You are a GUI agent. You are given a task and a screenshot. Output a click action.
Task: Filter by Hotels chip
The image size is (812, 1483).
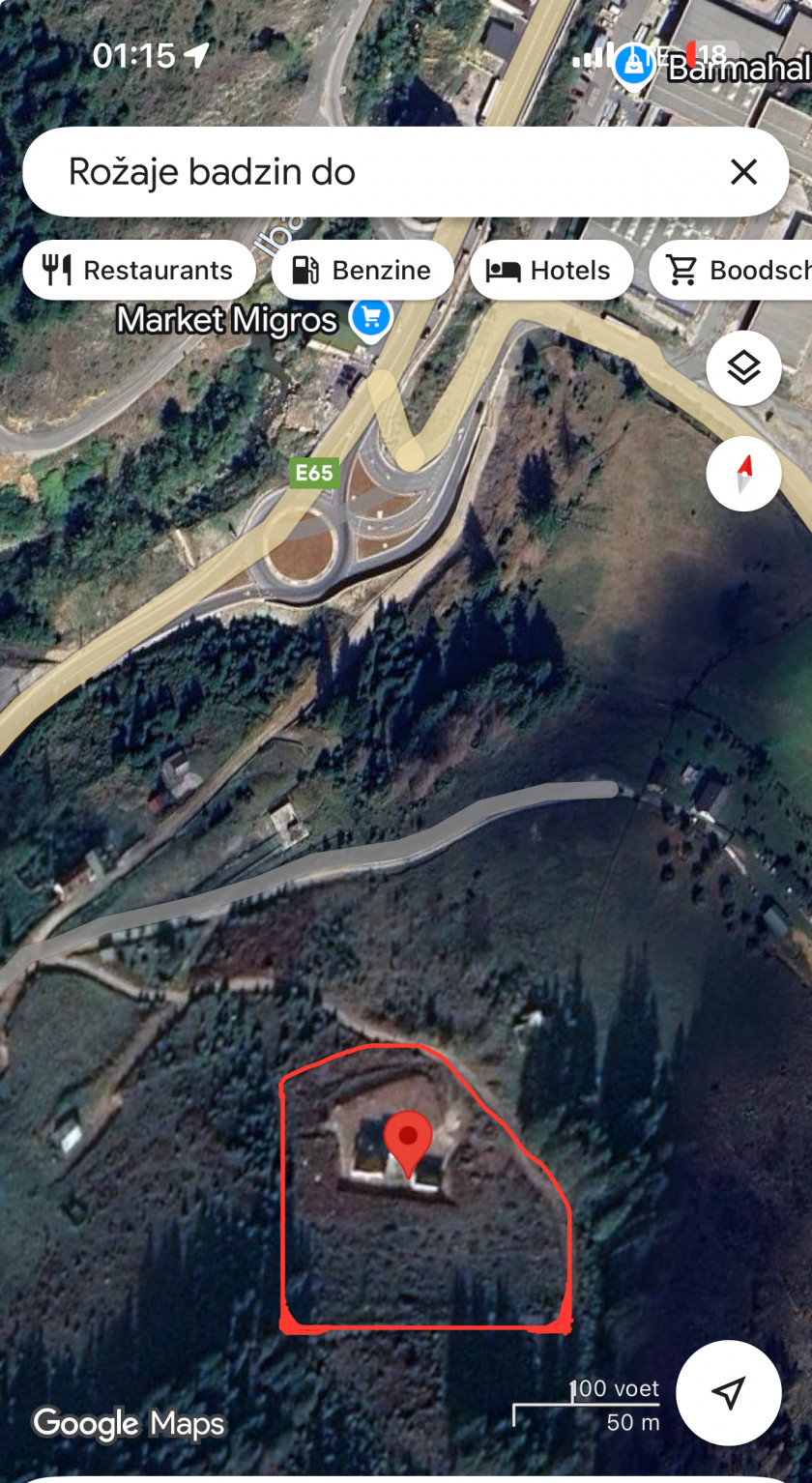[x=551, y=270]
